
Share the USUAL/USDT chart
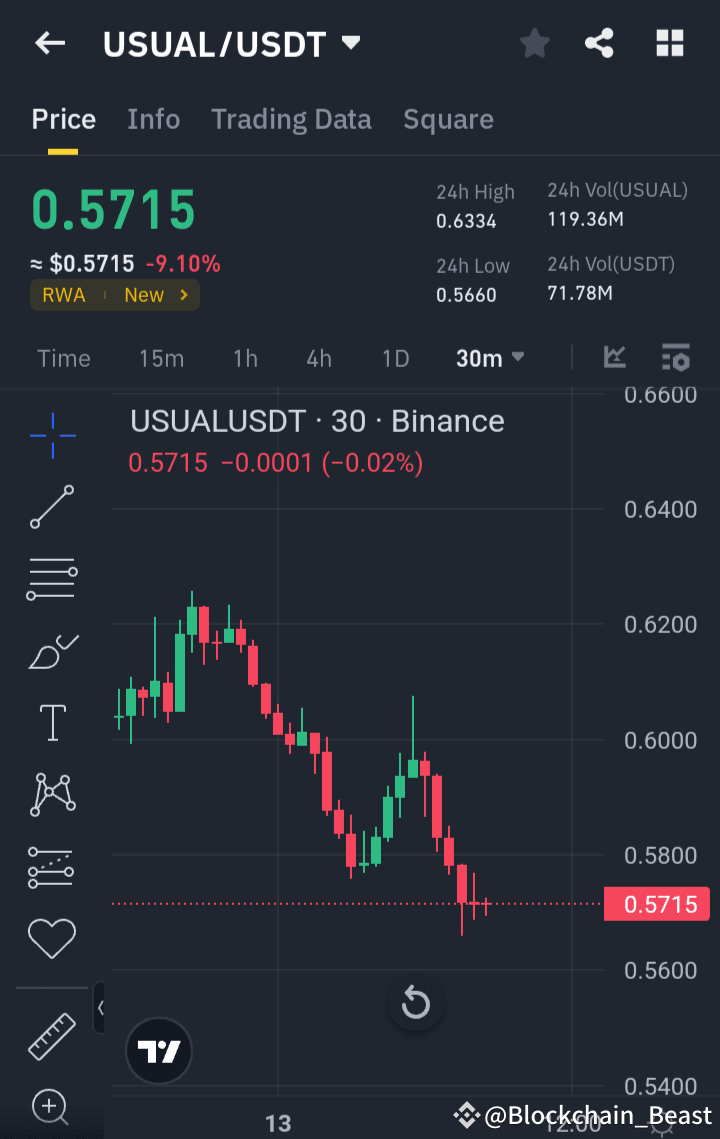coord(599,43)
